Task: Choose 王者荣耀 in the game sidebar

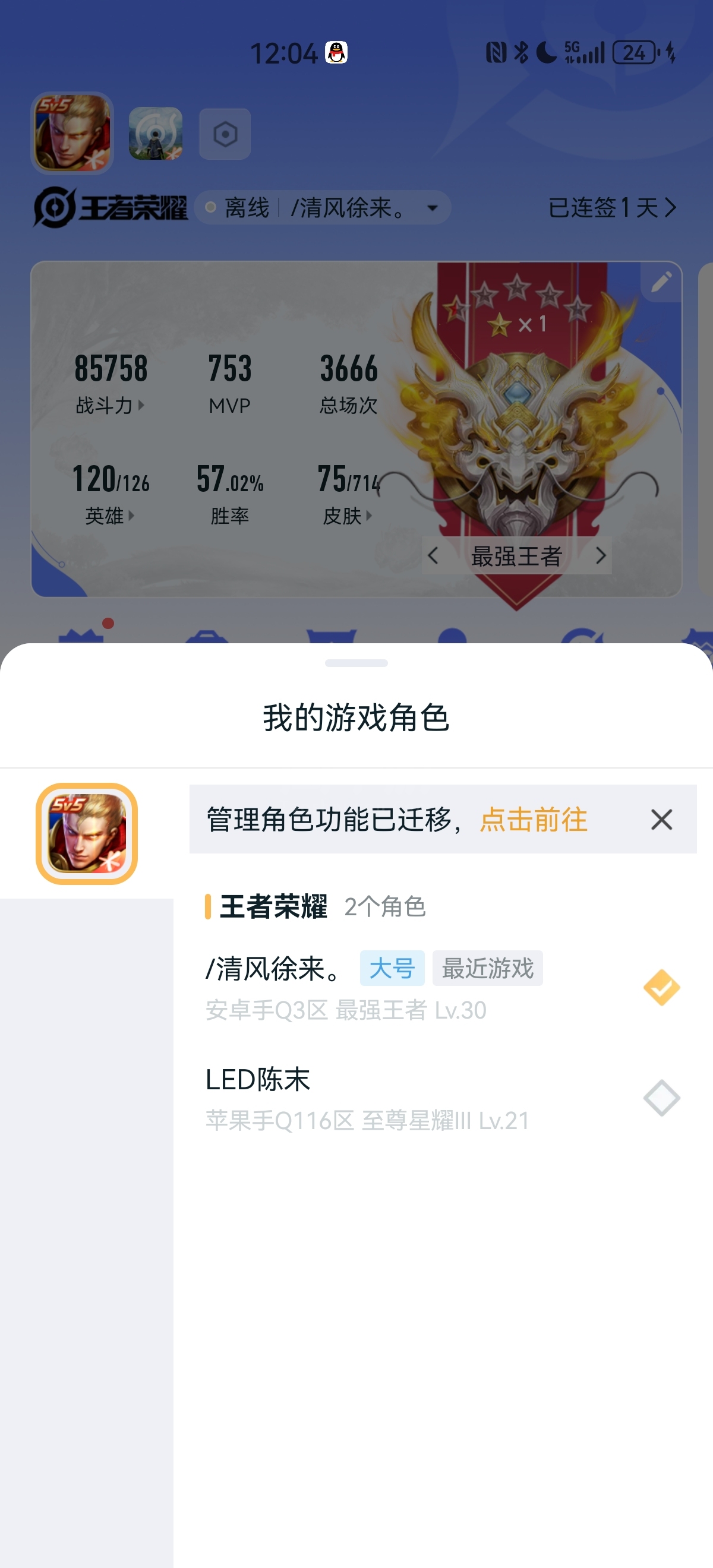Action: [x=87, y=833]
